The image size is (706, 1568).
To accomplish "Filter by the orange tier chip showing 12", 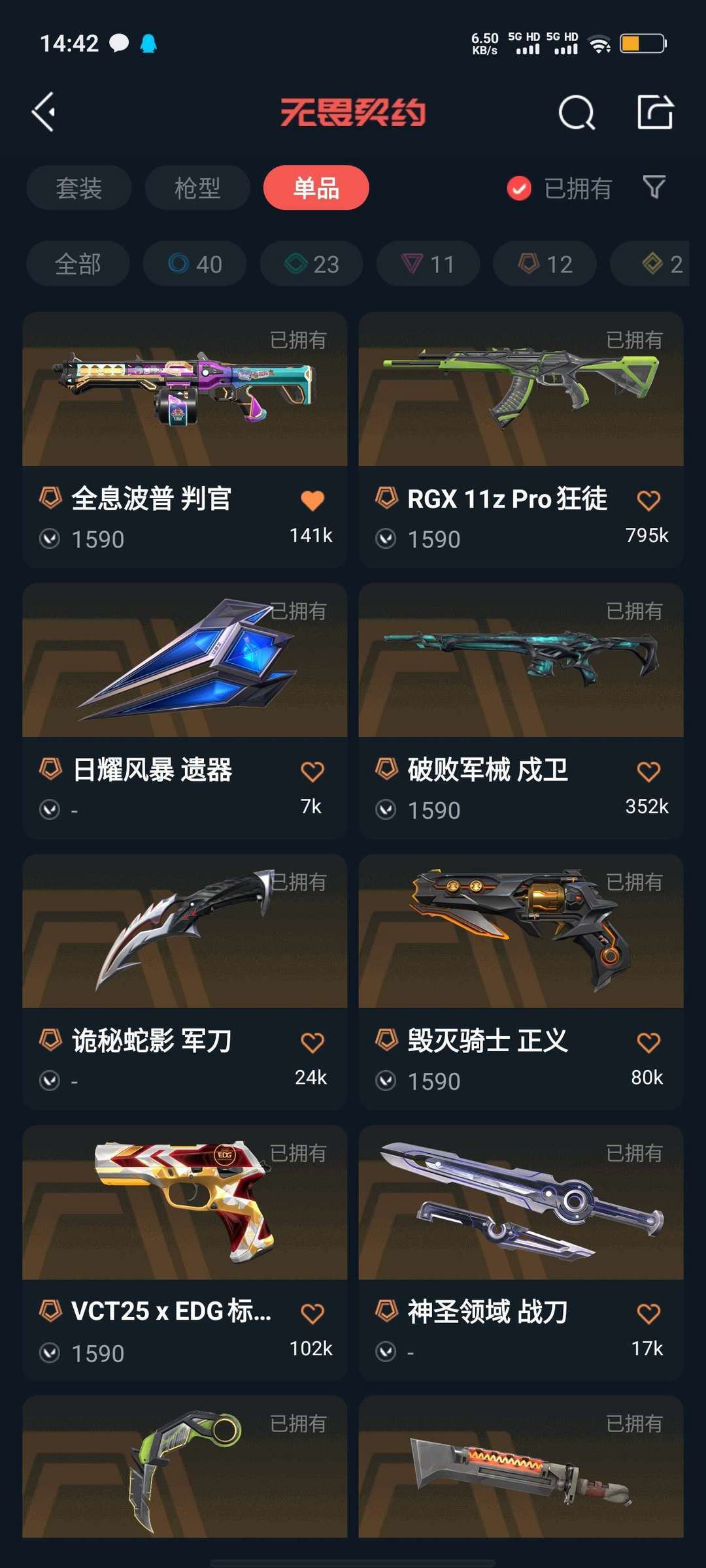I will point(545,264).
